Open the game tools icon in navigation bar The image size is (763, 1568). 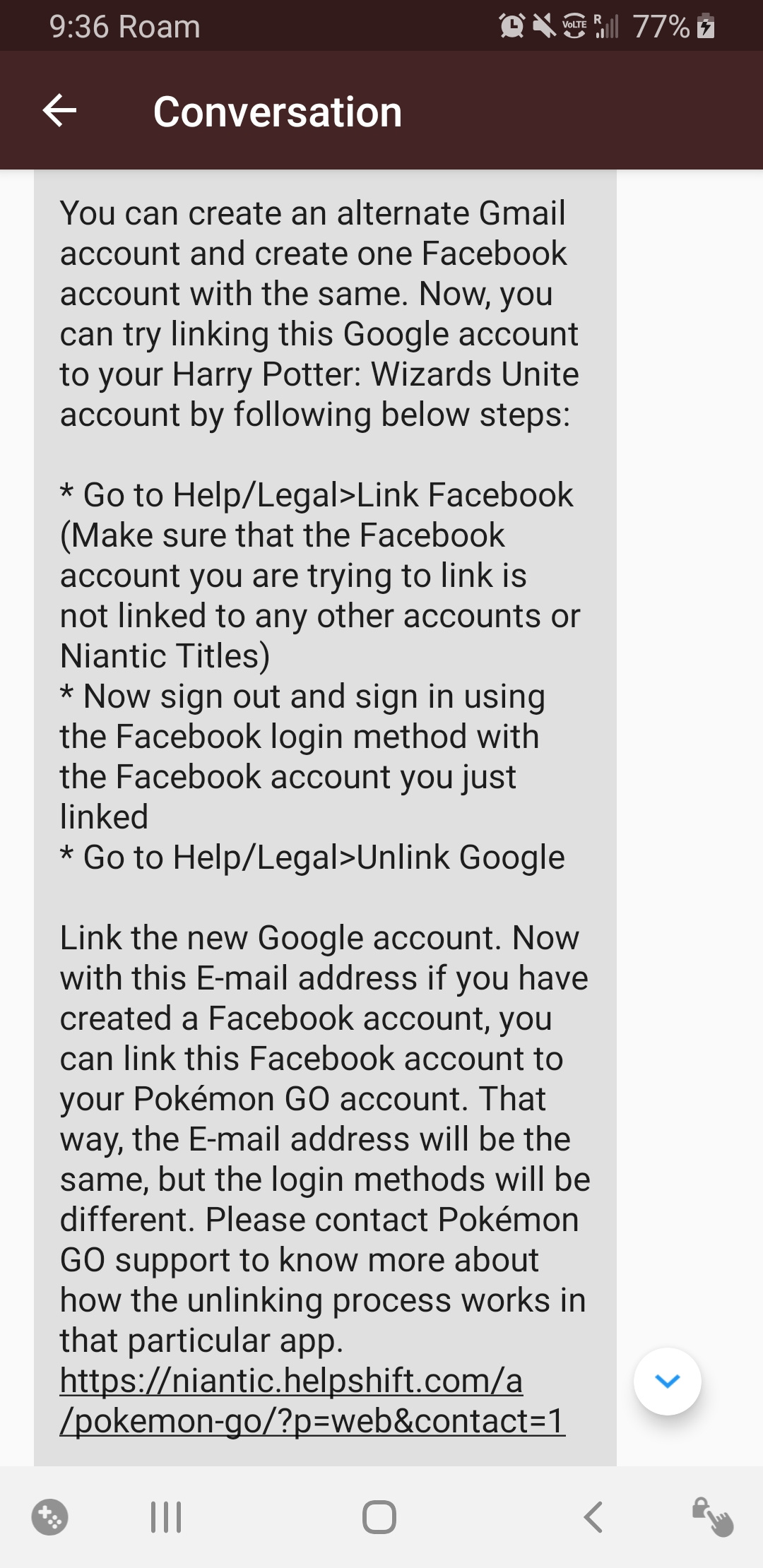click(x=50, y=1516)
